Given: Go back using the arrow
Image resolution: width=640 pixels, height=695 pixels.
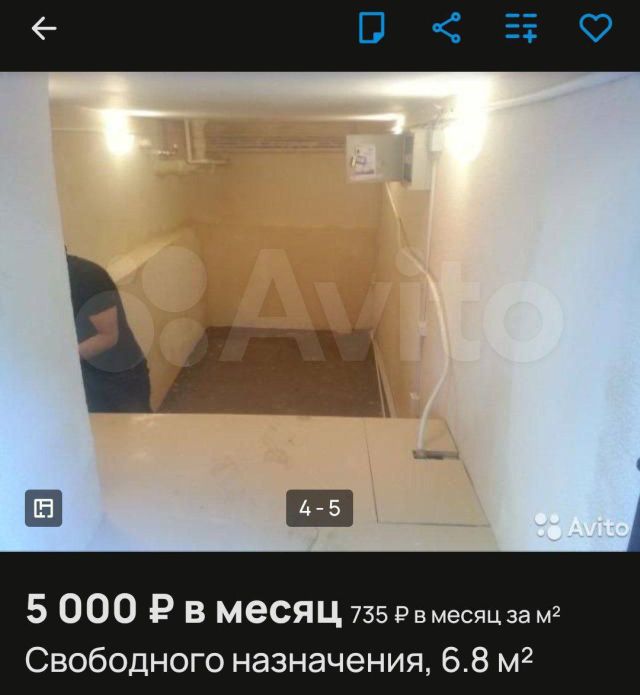Looking at the screenshot, I should click(44, 29).
